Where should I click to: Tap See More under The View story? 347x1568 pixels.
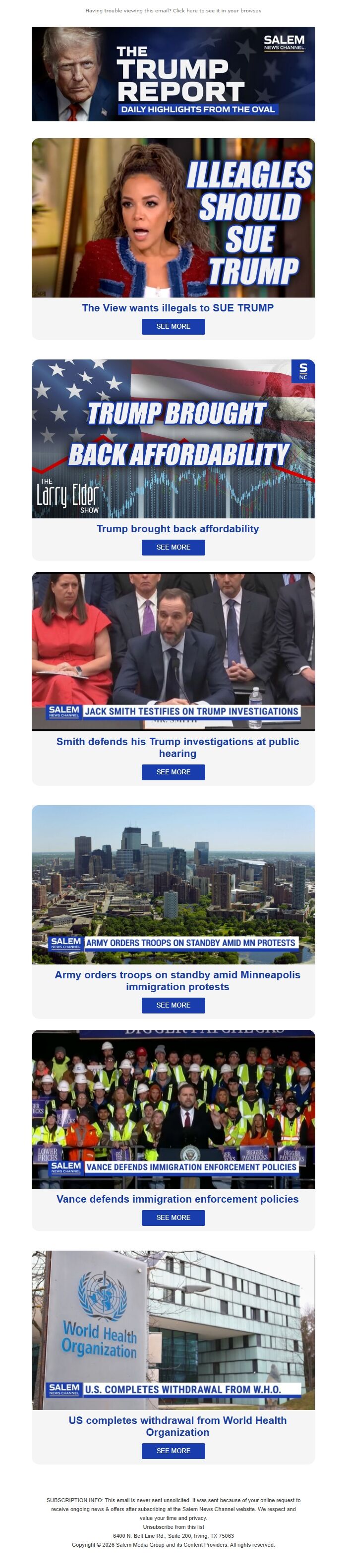[173, 326]
